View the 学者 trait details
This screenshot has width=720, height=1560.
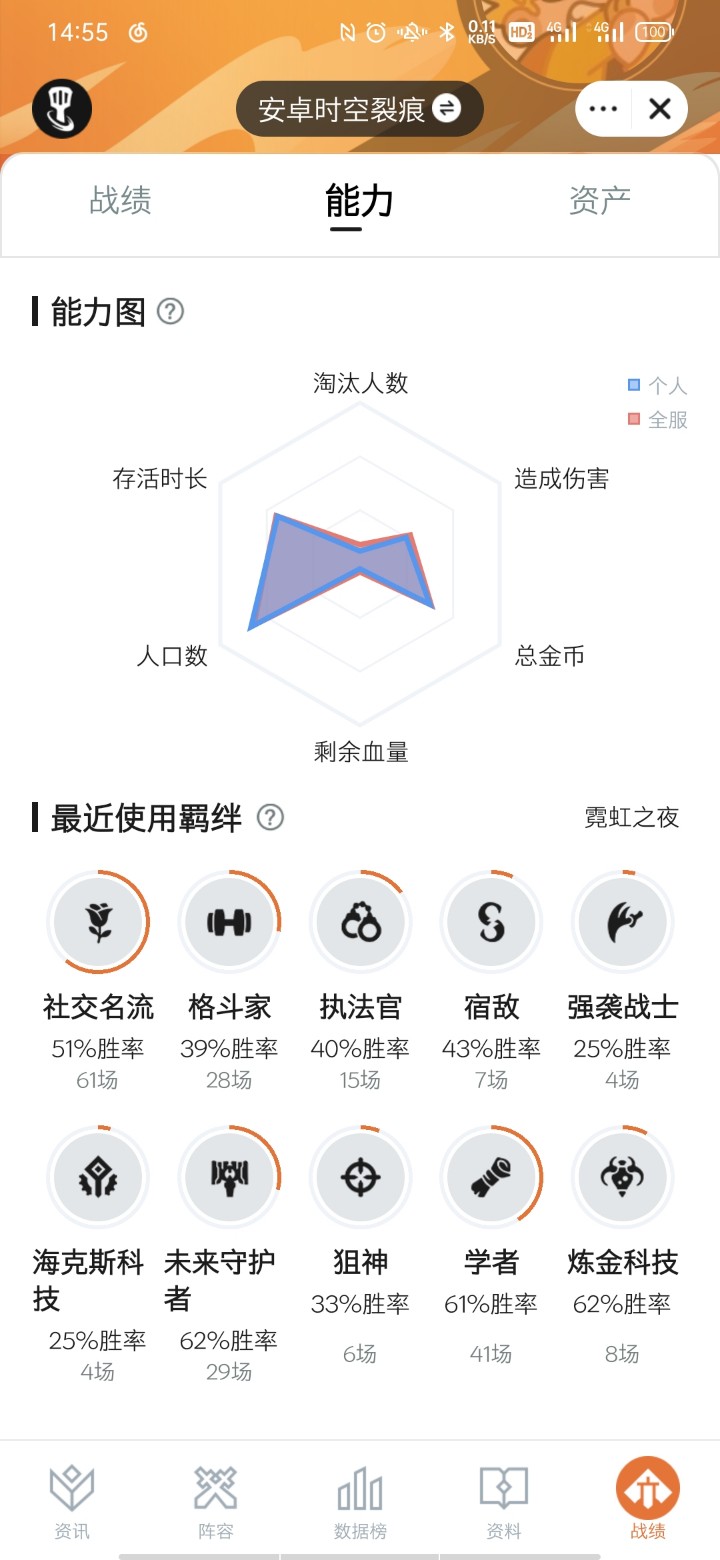(x=491, y=1177)
